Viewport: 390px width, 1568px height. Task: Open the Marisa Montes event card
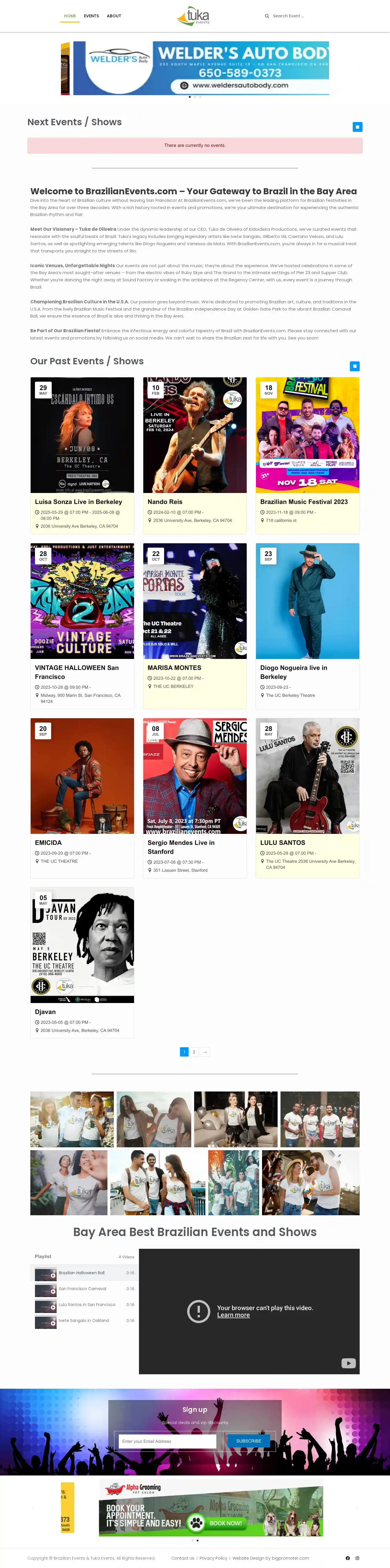pos(174,668)
